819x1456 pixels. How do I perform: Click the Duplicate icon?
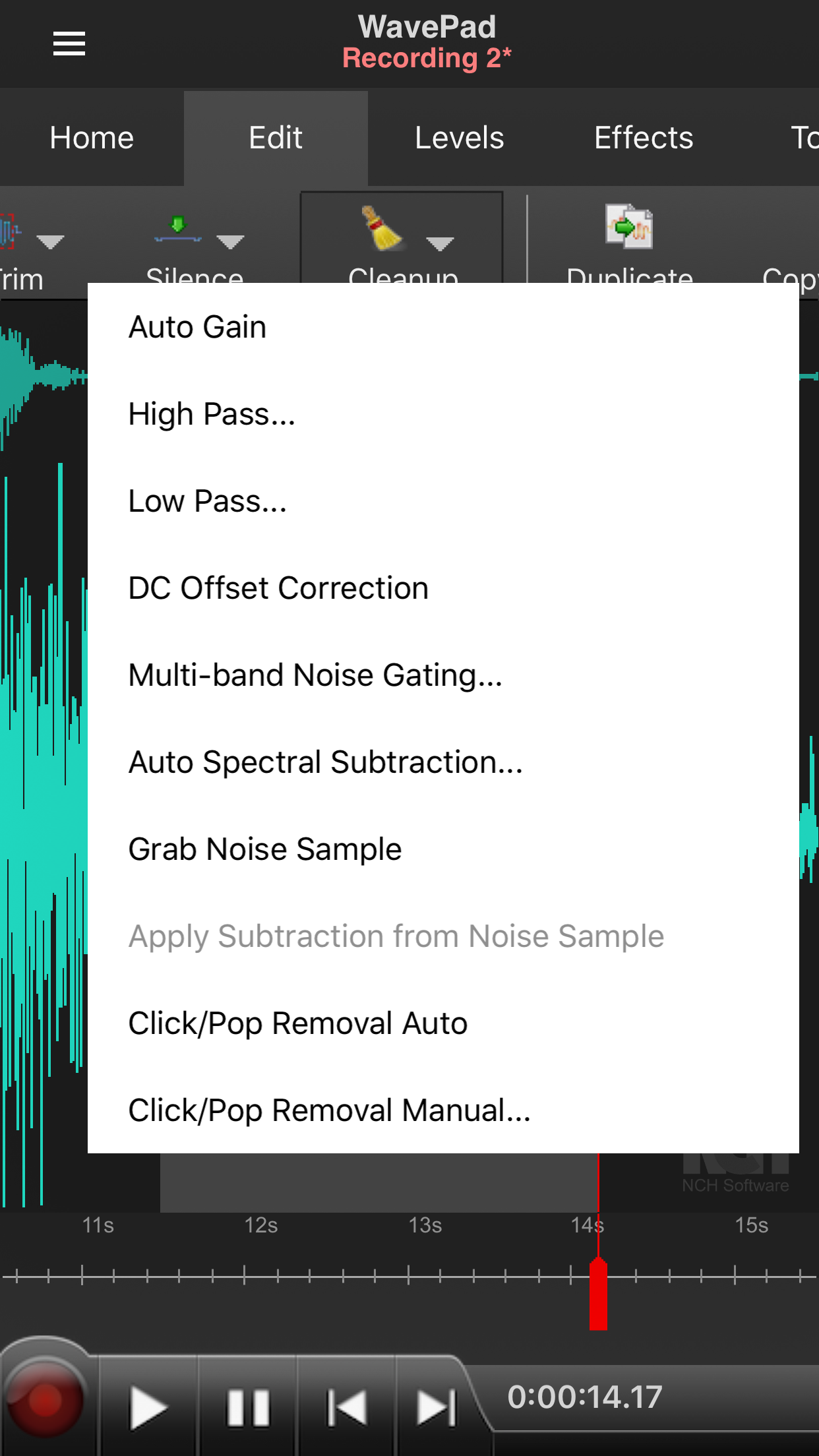pyautogui.click(x=628, y=228)
